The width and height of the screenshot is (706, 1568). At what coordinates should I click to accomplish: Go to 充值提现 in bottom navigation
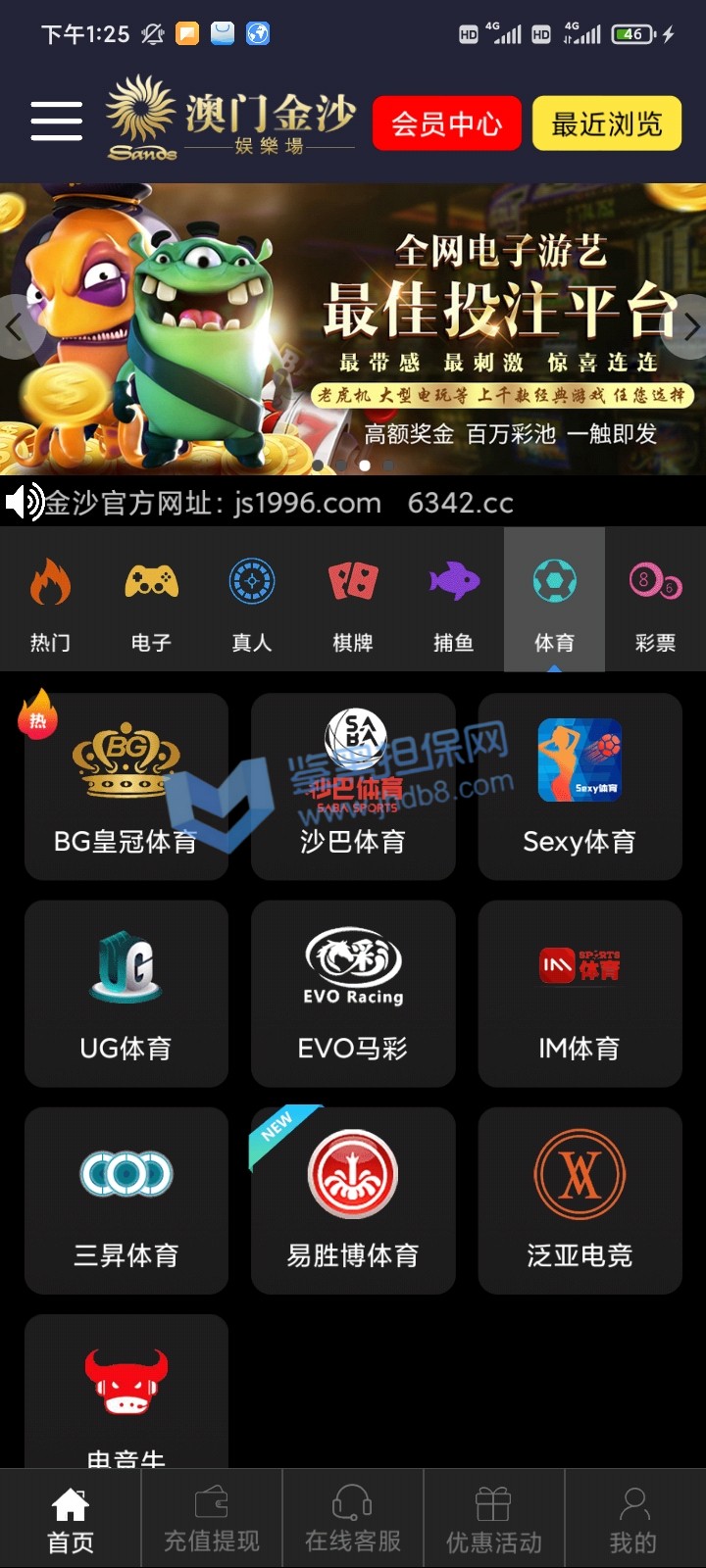point(212,1519)
